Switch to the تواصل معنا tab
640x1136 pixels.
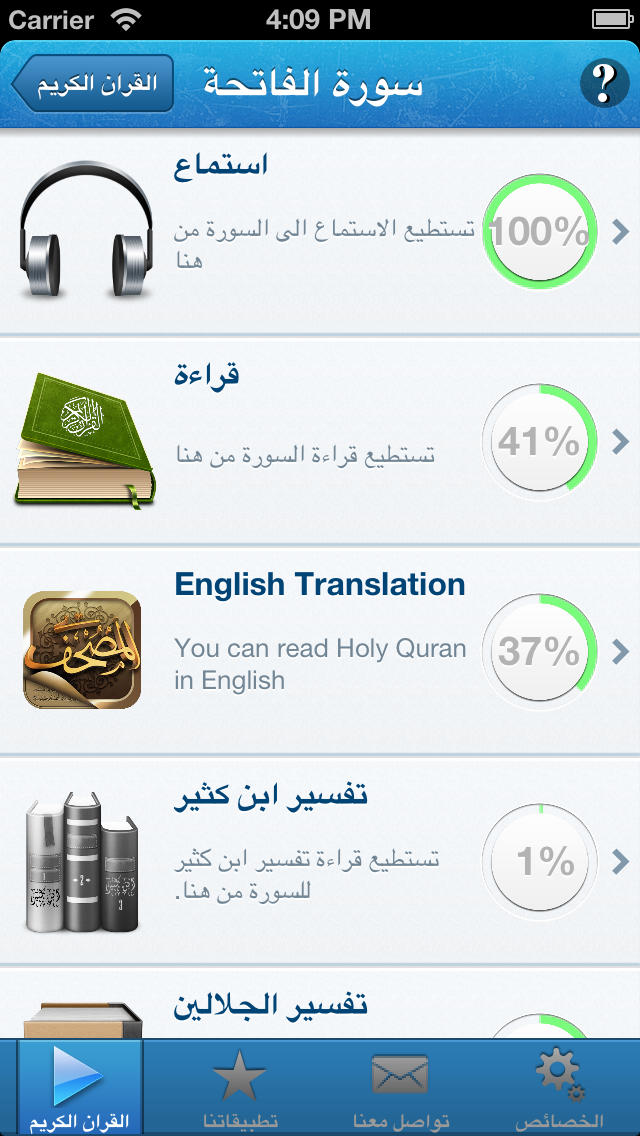(x=400, y=1087)
